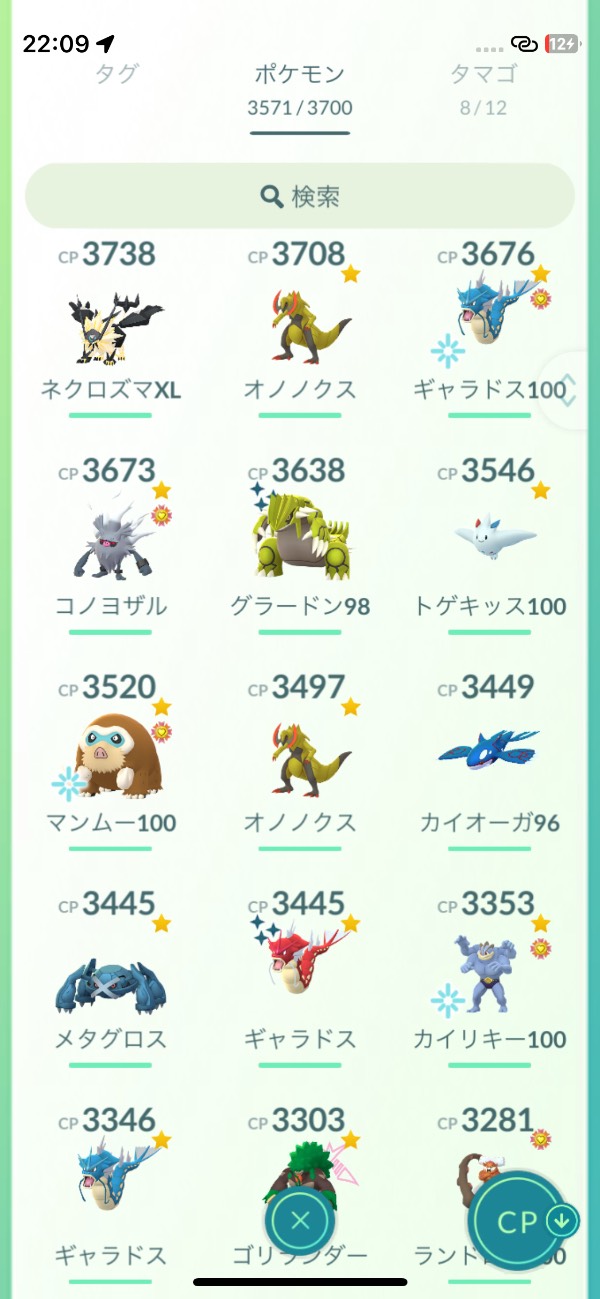Open マンムー100 with CP 3520
The image size is (600, 1299).
pos(110,762)
